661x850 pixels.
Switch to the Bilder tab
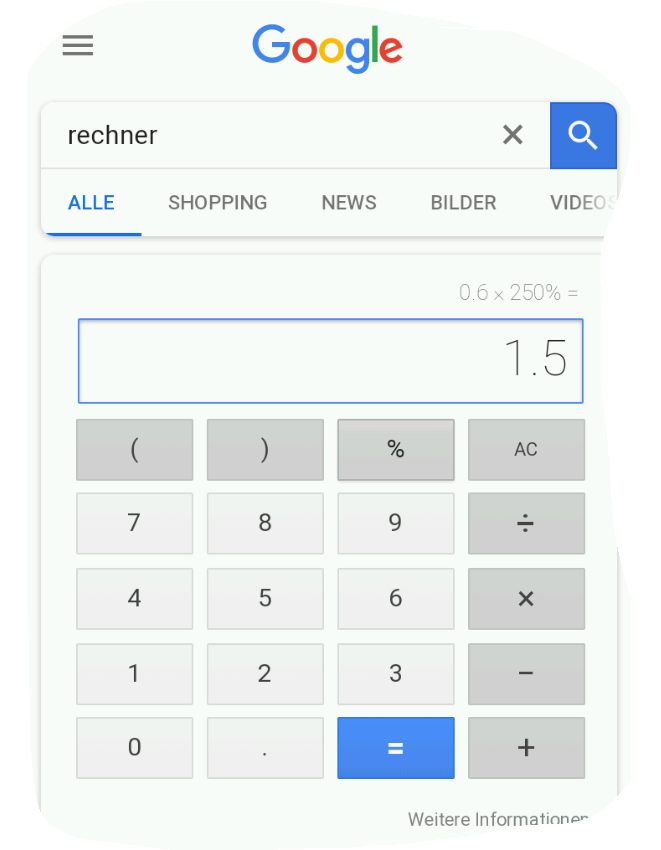click(463, 203)
